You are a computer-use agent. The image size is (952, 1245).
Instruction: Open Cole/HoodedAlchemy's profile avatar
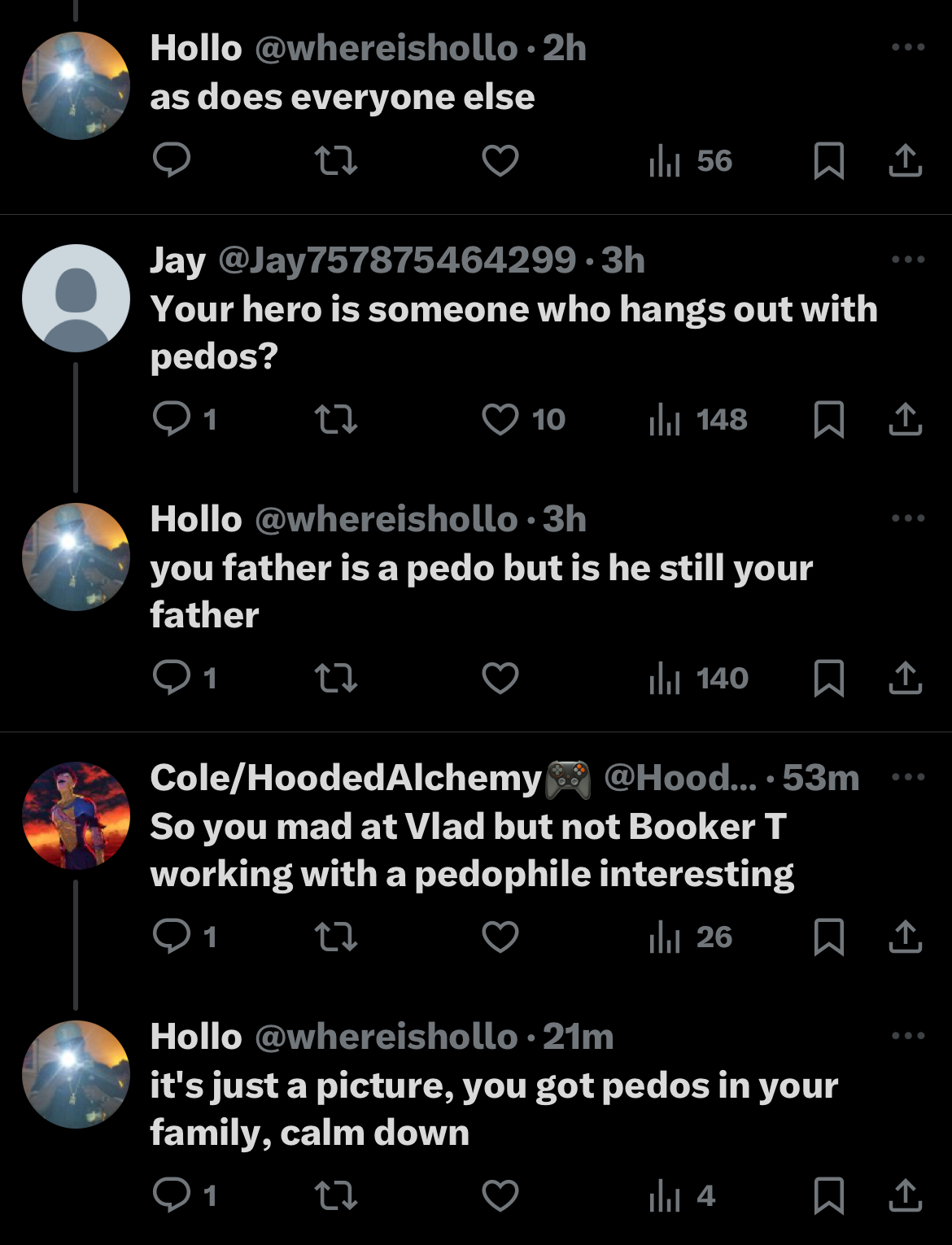(x=76, y=815)
